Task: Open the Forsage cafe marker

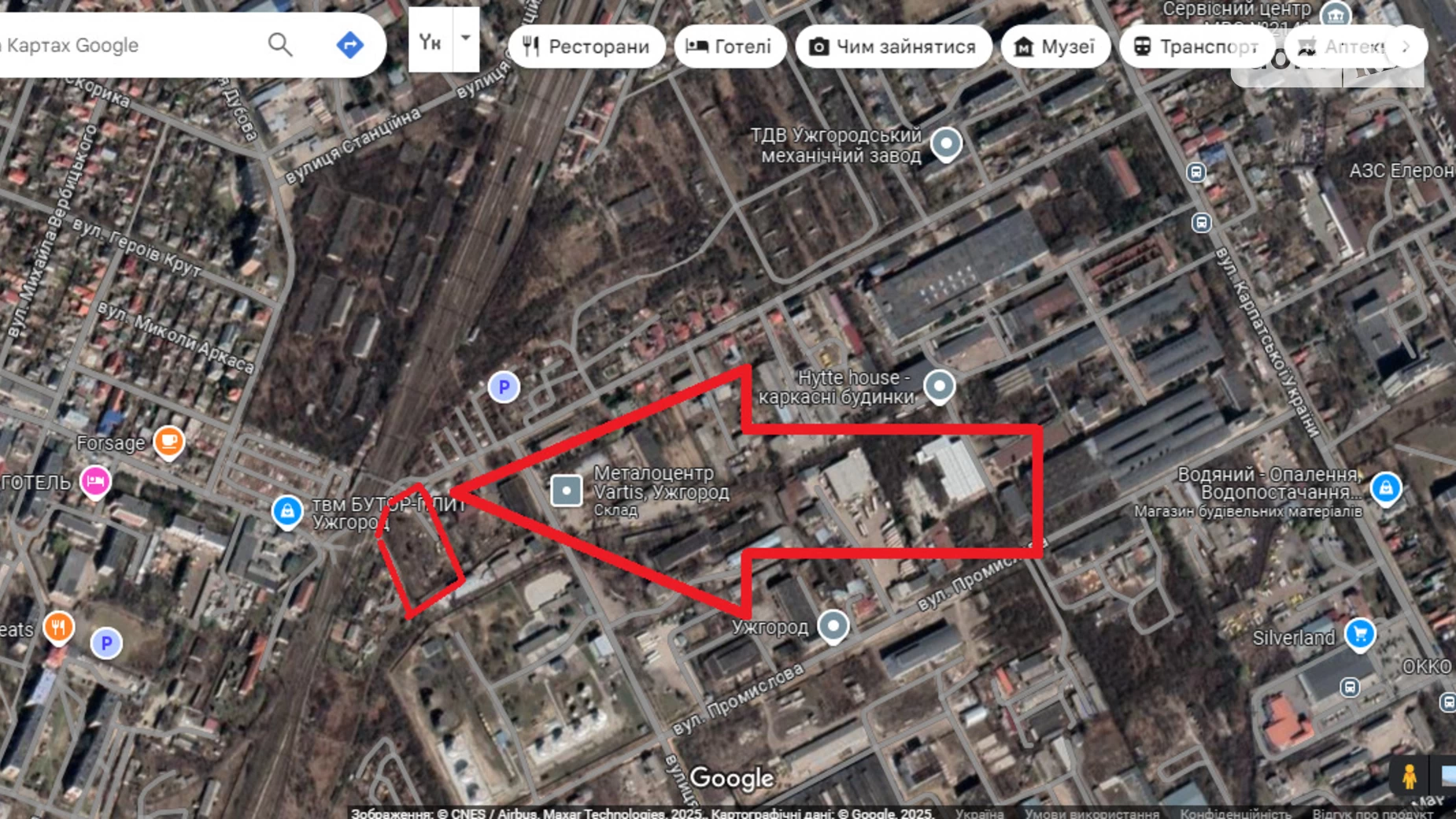Action: coord(168,442)
